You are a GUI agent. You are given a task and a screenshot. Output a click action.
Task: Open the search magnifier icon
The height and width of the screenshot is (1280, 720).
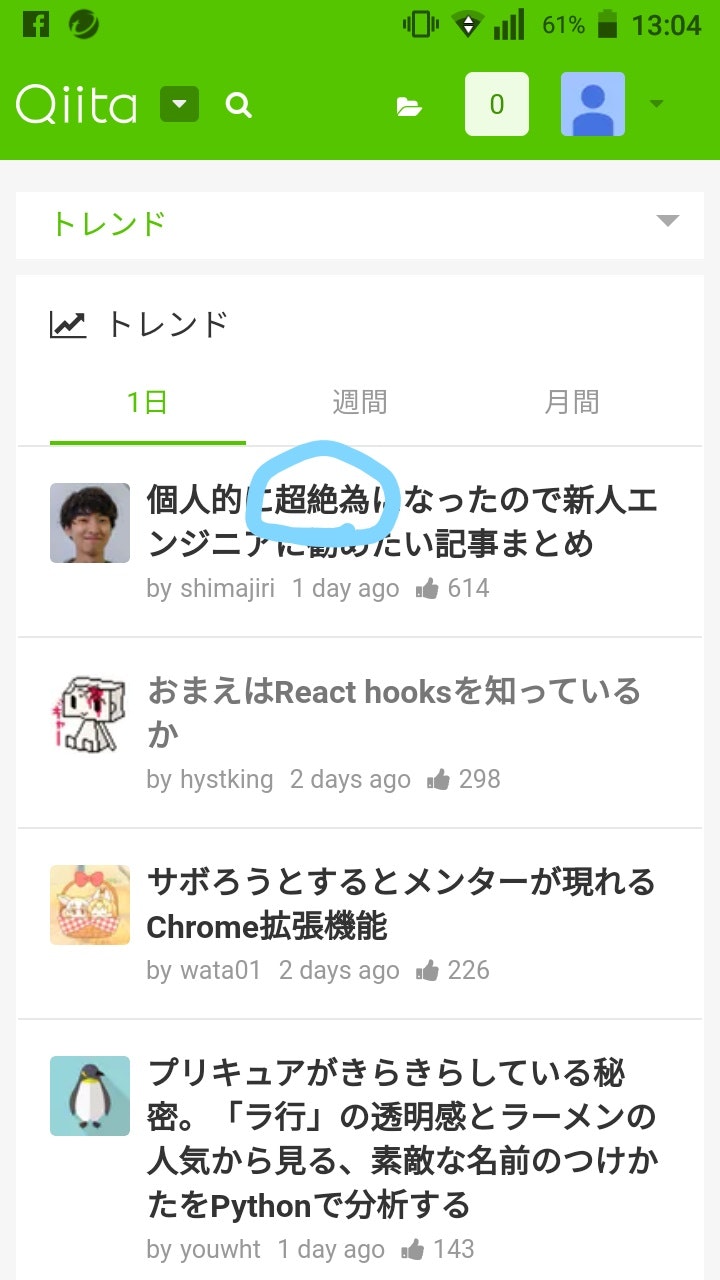click(239, 105)
